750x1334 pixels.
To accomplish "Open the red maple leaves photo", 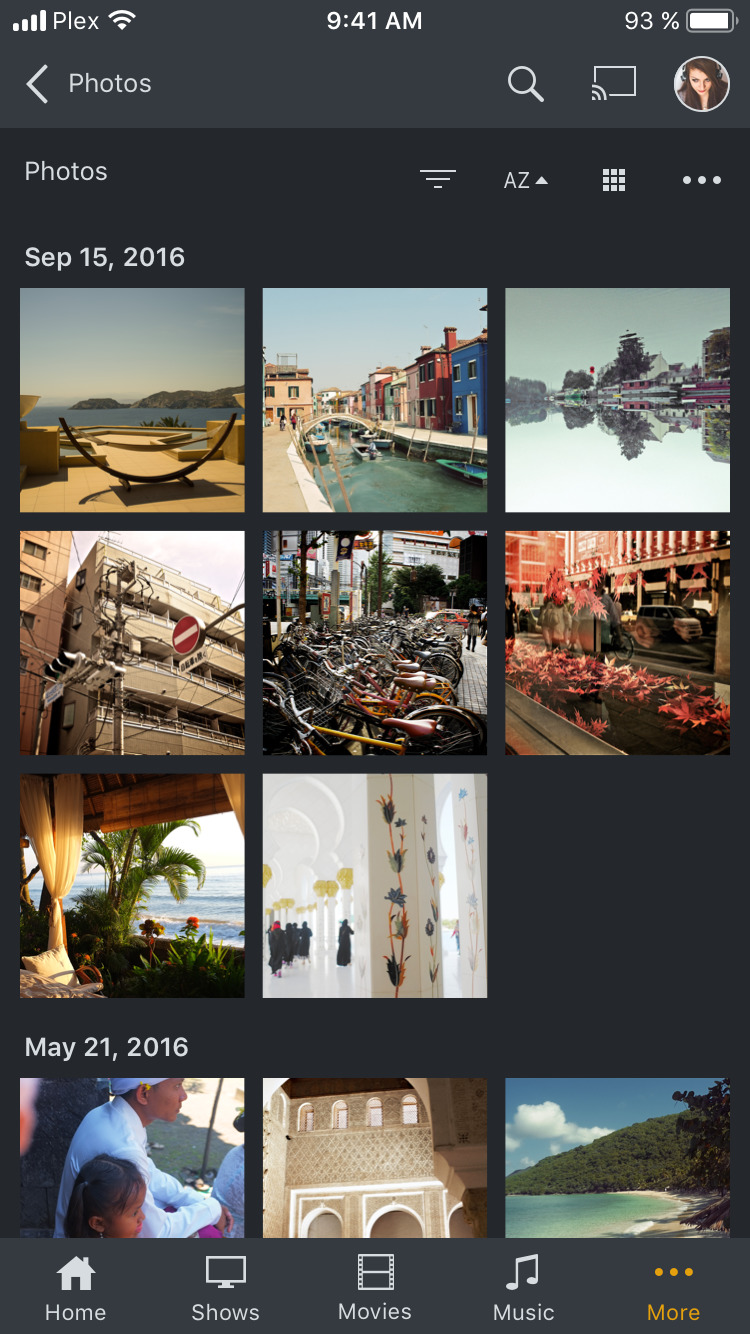I will coord(617,643).
